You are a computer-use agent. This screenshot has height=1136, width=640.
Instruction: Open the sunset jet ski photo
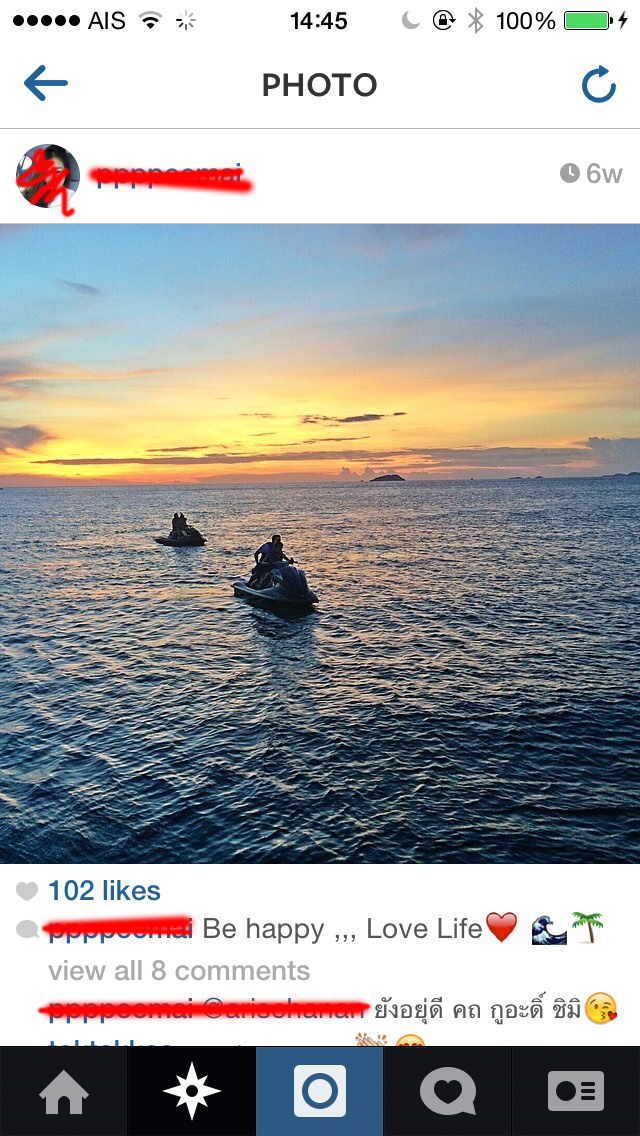pyautogui.click(x=320, y=543)
